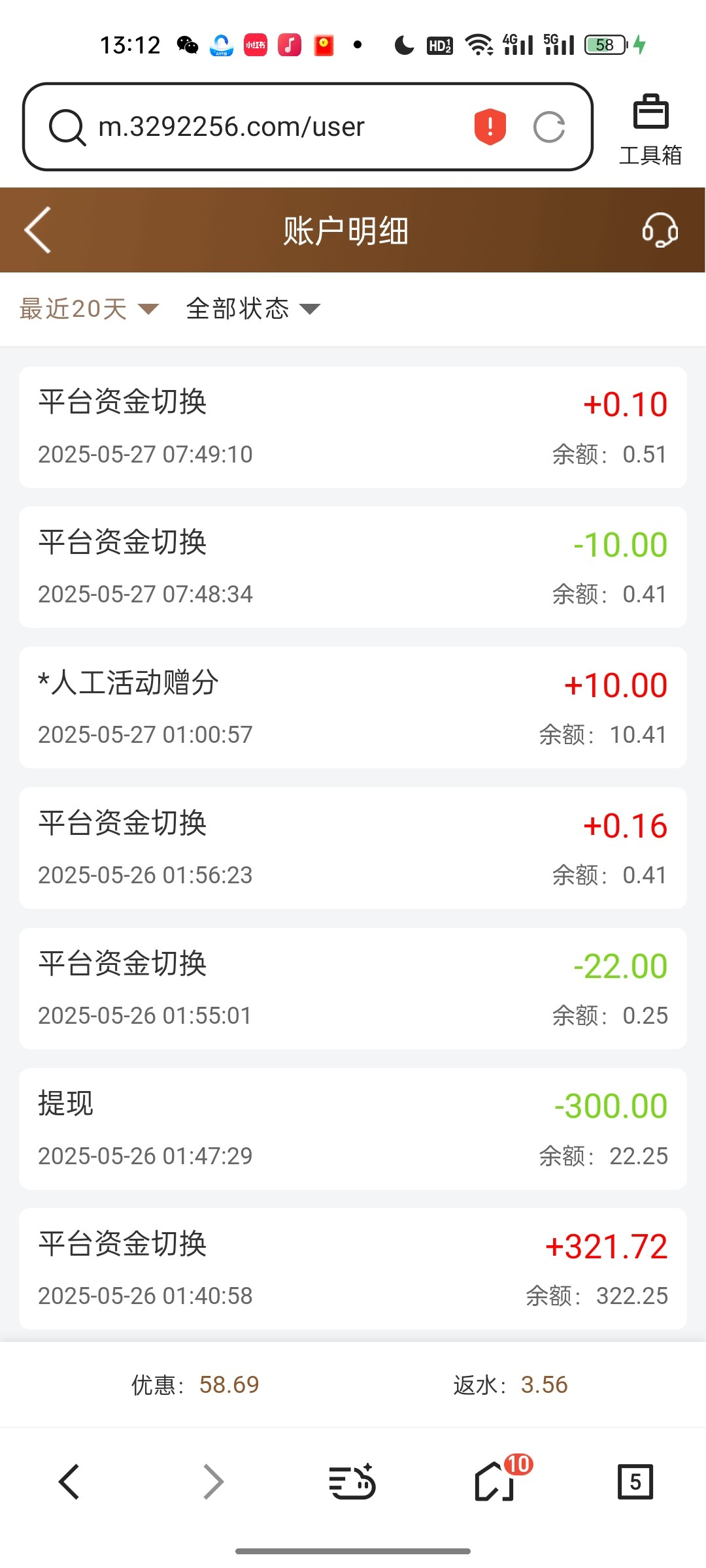The height and width of the screenshot is (1568, 706).
Task: Open the browser menu button
Action: coord(352,1482)
